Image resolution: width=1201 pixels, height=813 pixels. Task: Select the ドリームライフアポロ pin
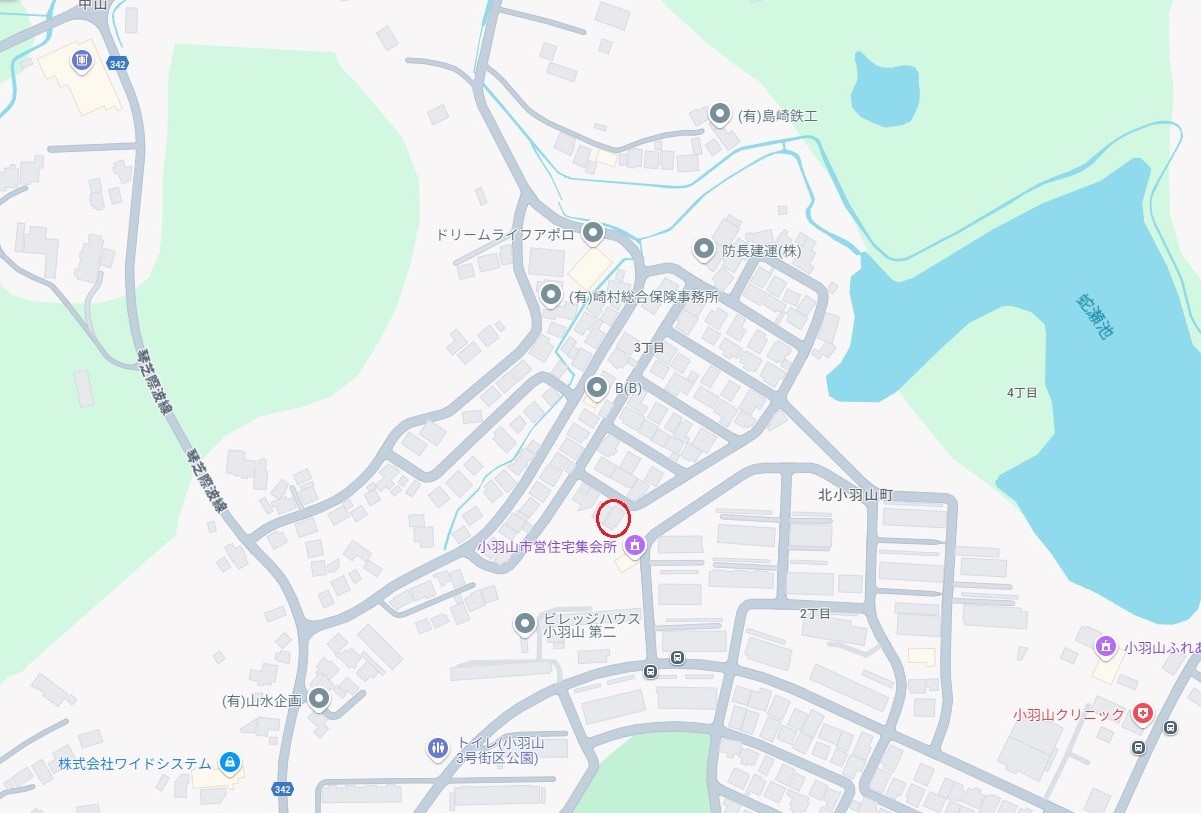592,233
